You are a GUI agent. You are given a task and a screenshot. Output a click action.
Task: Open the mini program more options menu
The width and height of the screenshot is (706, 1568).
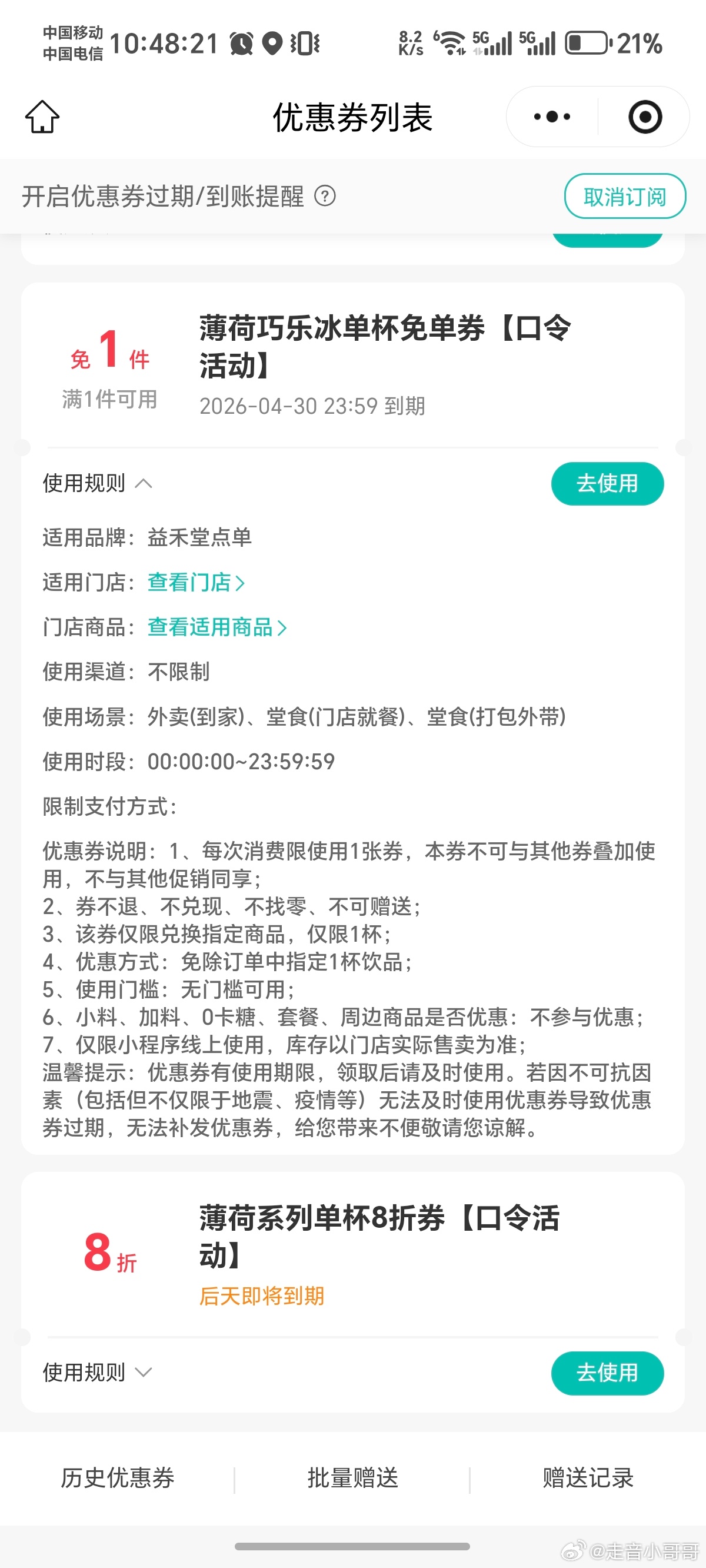551,117
